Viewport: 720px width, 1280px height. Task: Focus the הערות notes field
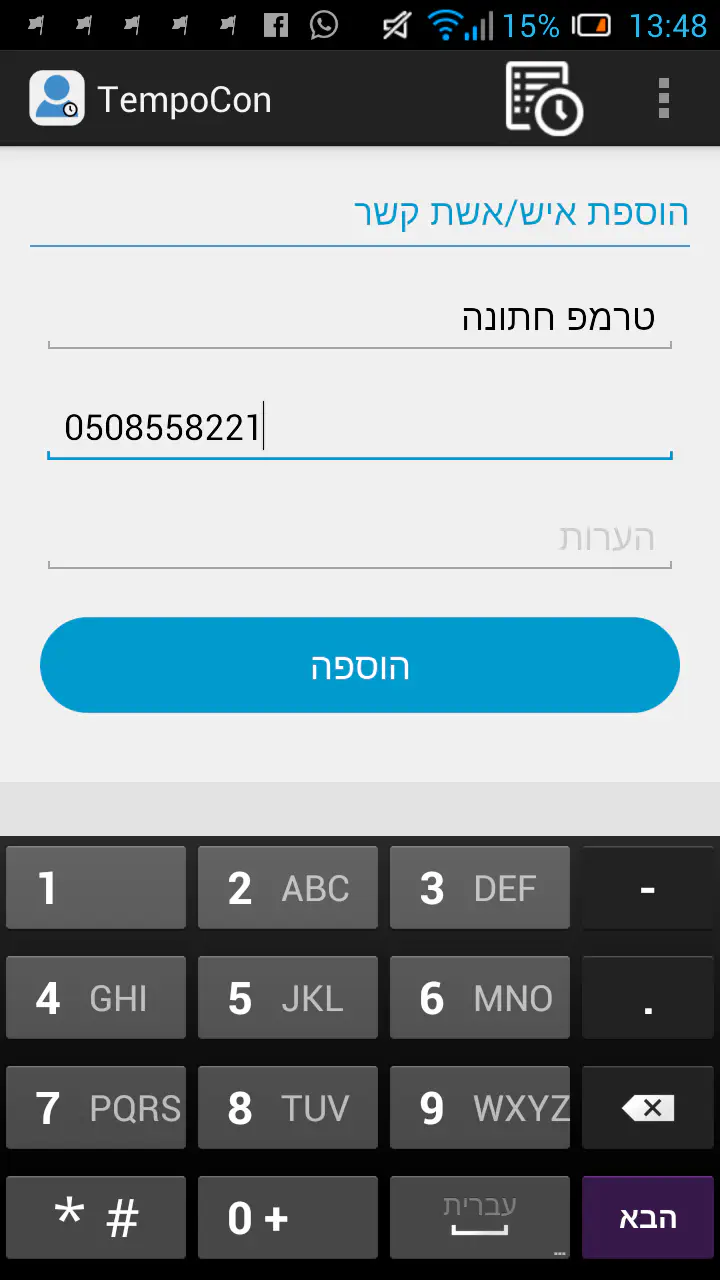click(360, 538)
